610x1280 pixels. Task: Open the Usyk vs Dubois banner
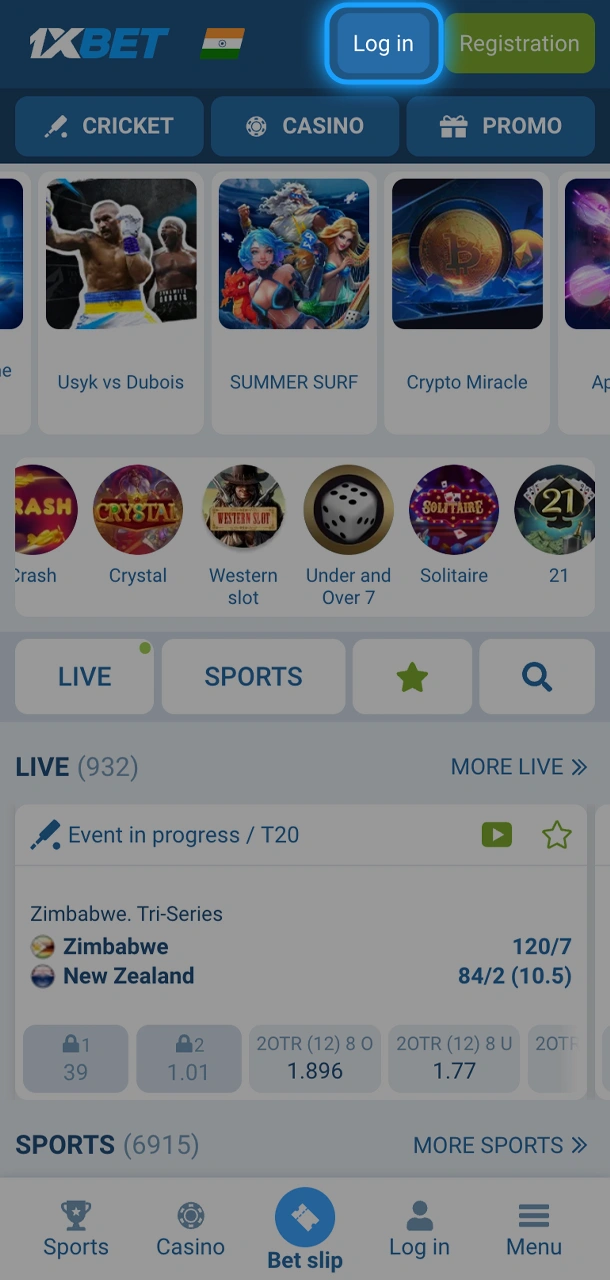coord(121,290)
